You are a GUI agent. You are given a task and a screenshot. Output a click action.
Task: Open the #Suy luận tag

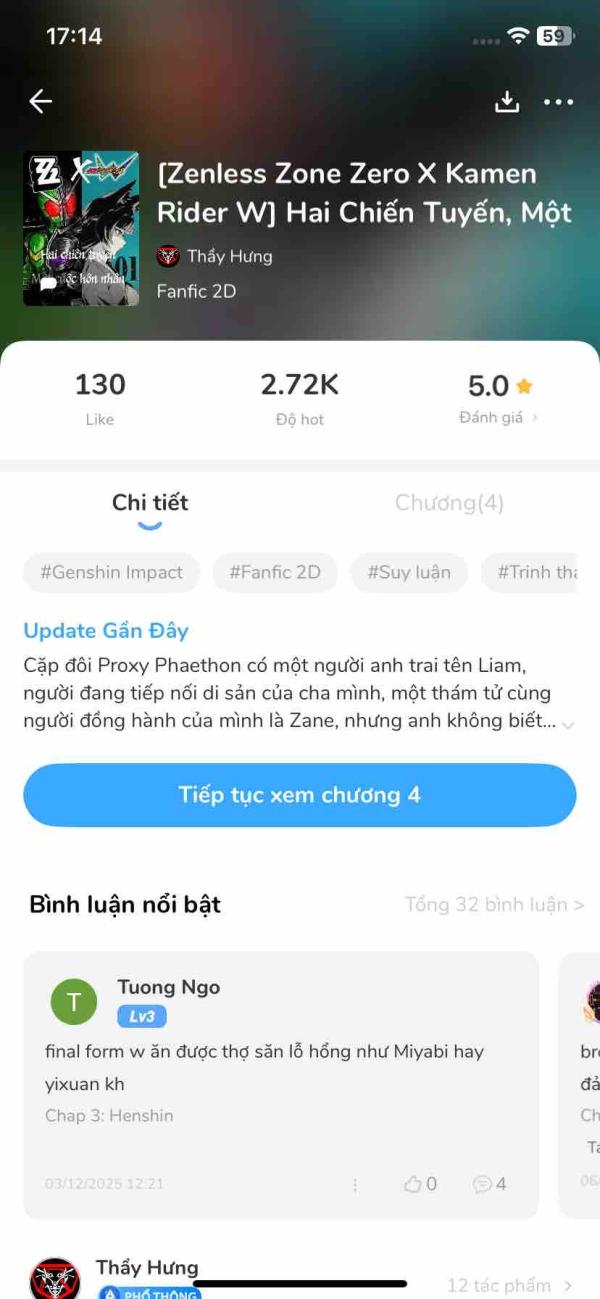[409, 572]
